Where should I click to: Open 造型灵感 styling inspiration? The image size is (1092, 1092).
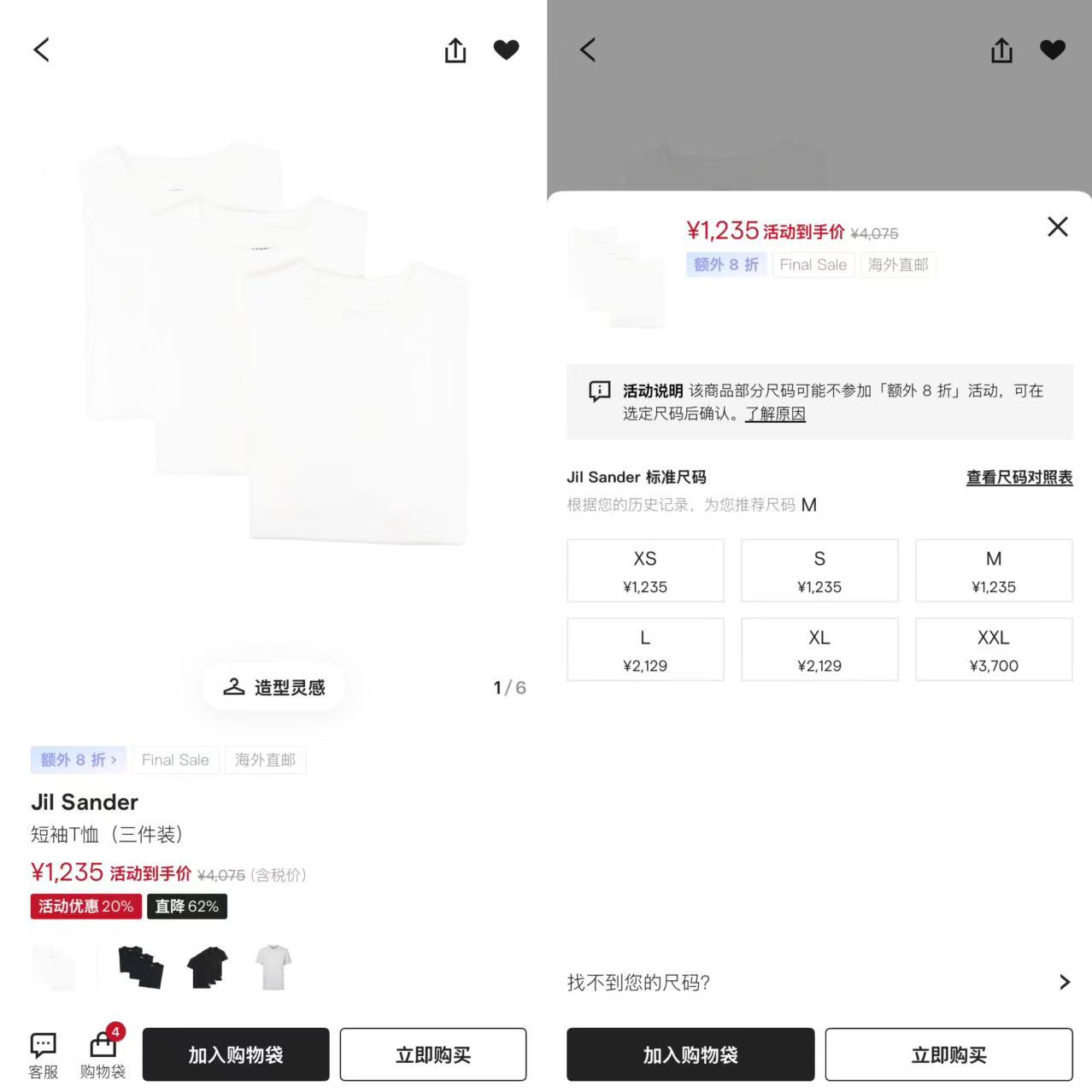coord(273,687)
